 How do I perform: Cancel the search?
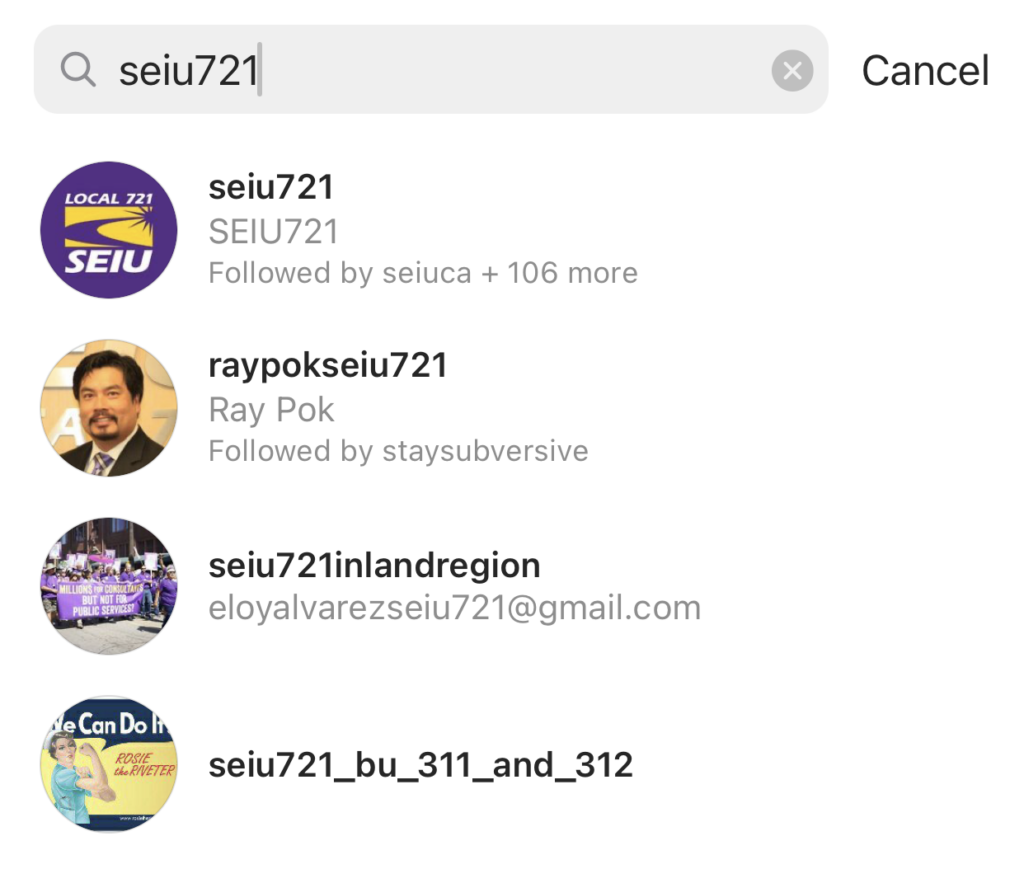pos(925,71)
